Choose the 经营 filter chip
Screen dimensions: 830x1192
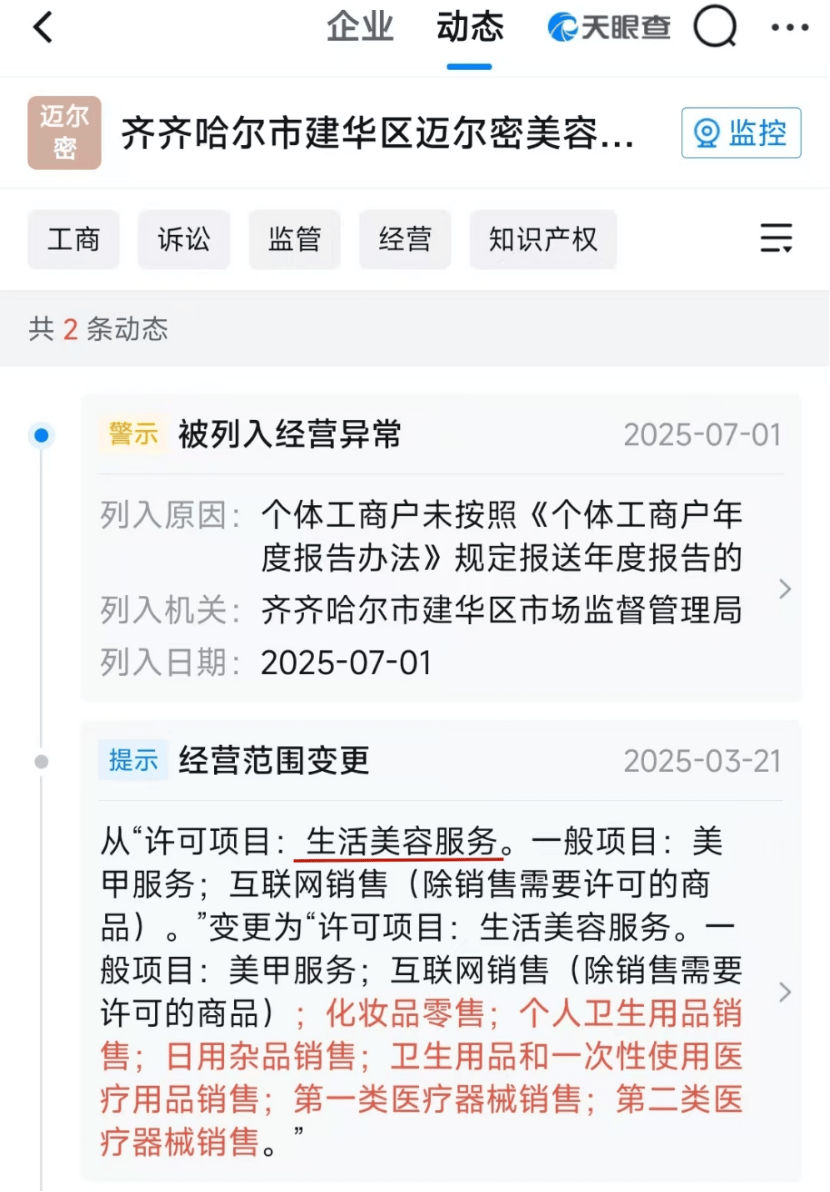pyautogui.click(x=405, y=239)
